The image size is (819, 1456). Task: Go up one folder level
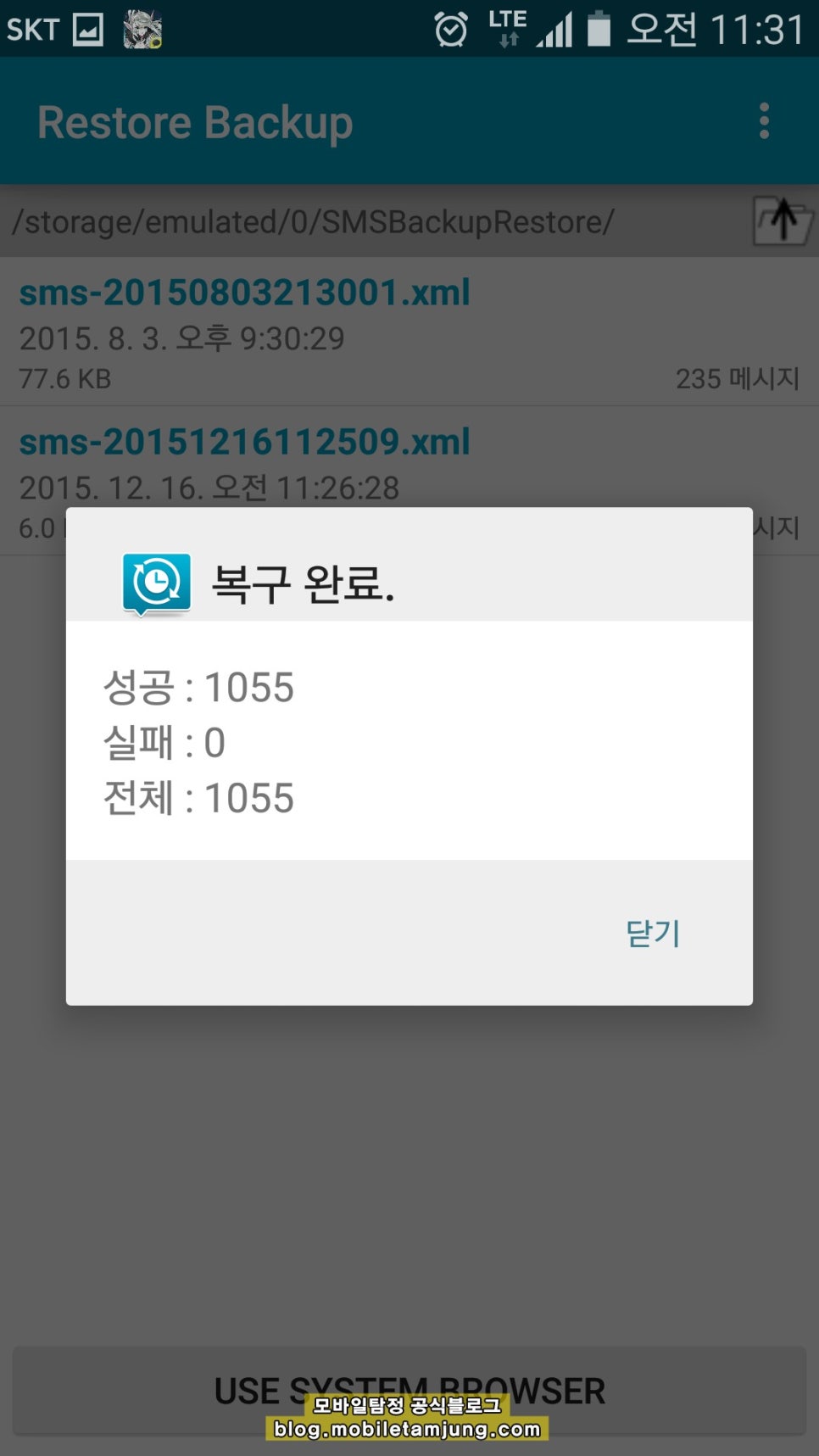[x=783, y=221]
